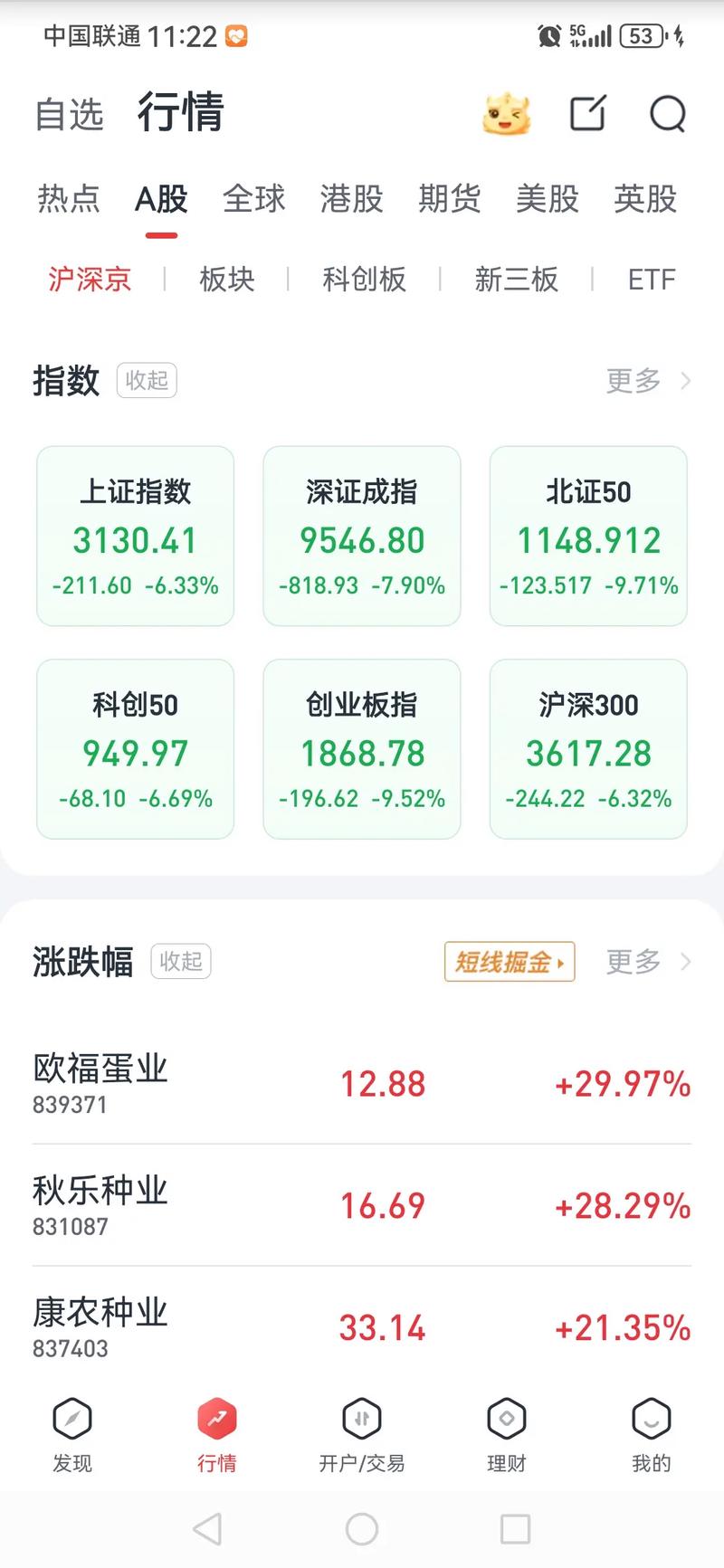Open the 创业板指 index card

click(362, 749)
